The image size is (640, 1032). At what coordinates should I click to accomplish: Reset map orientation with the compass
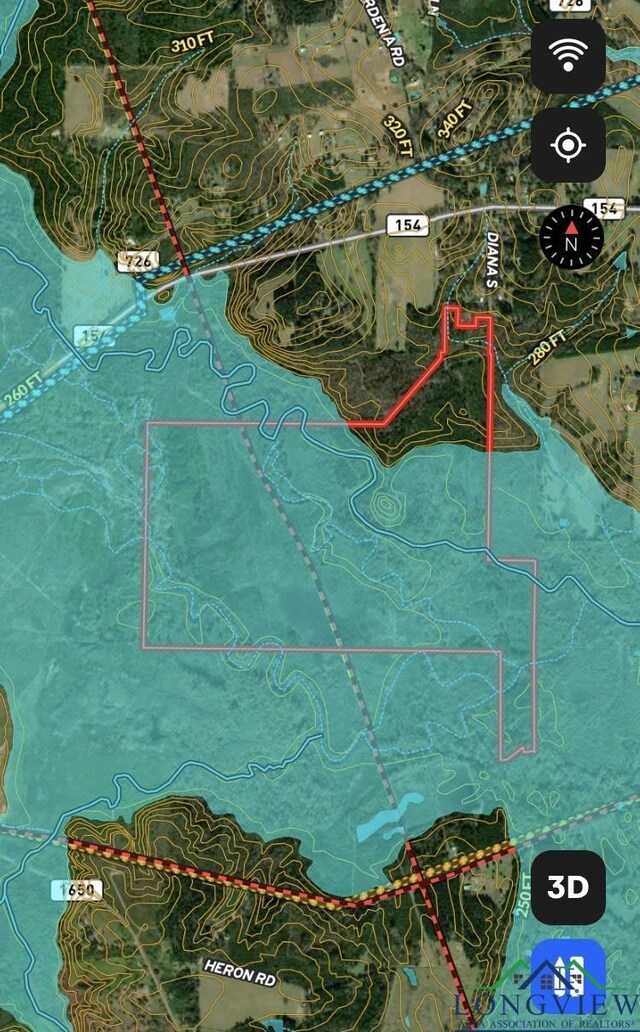(x=571, y=238)
